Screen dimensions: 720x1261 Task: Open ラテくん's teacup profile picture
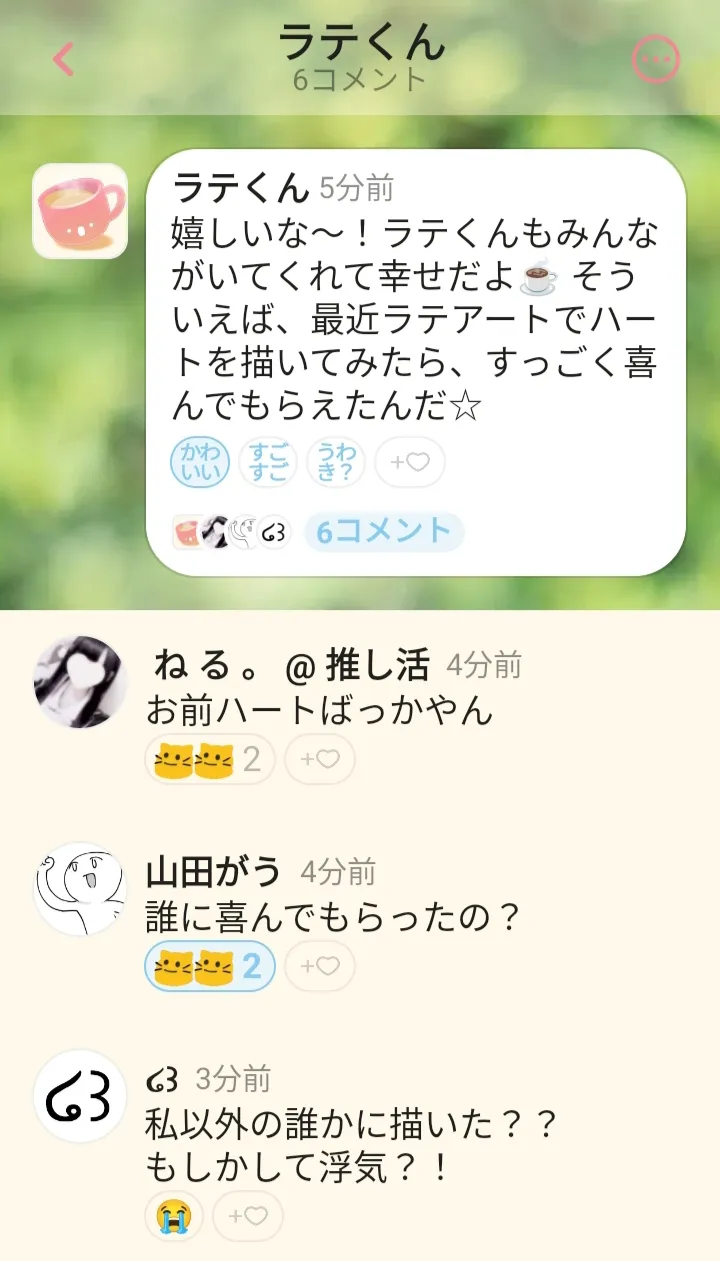(80, 211)
